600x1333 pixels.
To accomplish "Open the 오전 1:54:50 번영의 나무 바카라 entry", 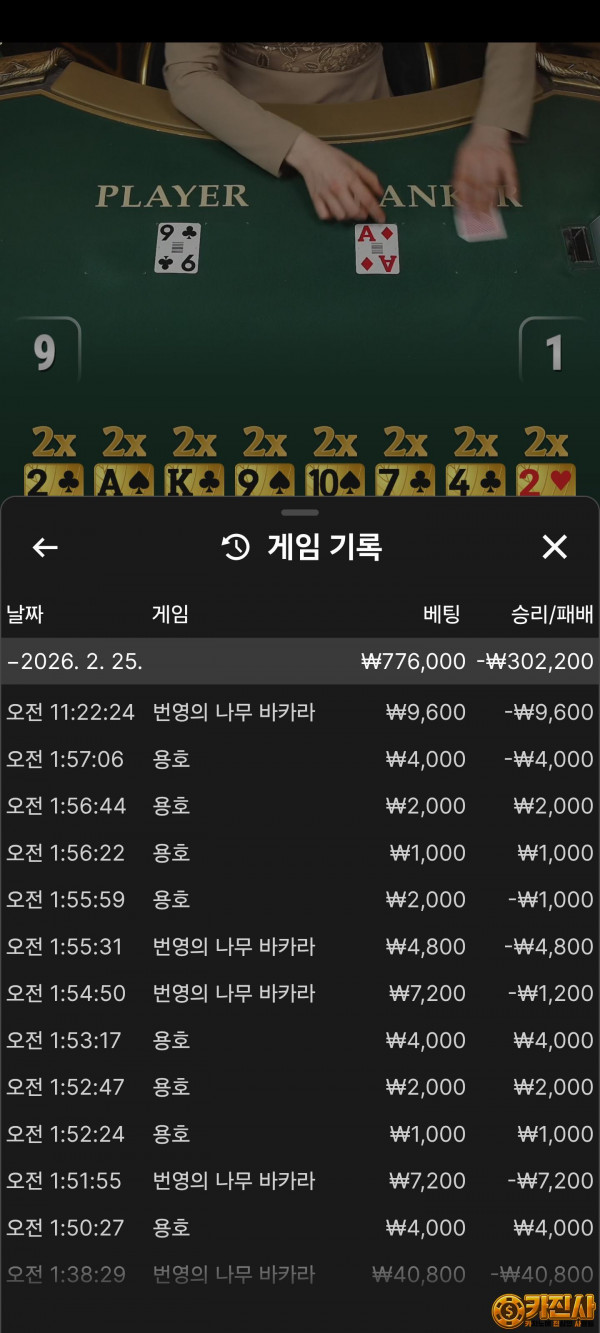I will 300,993.
